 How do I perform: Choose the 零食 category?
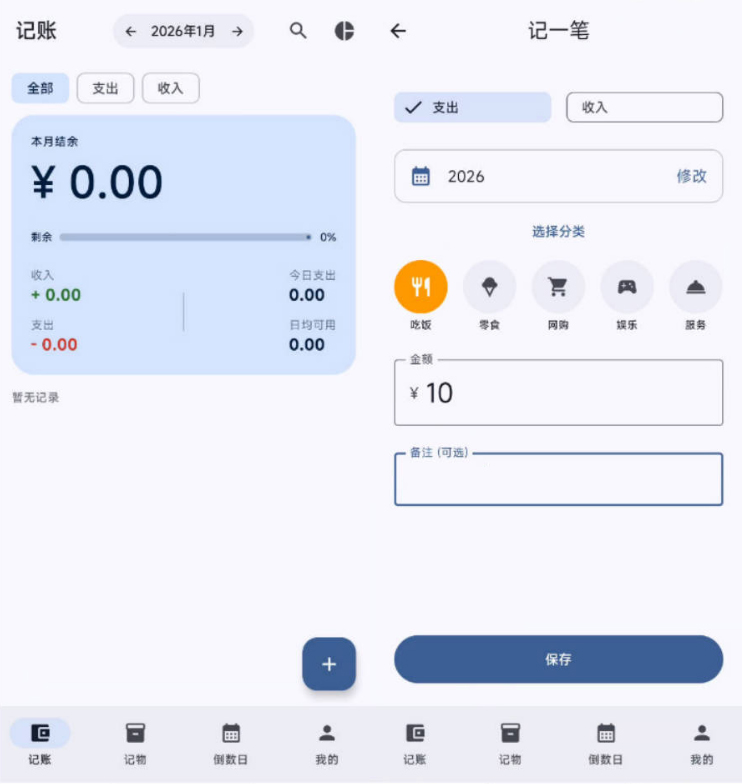click(489, 287)
